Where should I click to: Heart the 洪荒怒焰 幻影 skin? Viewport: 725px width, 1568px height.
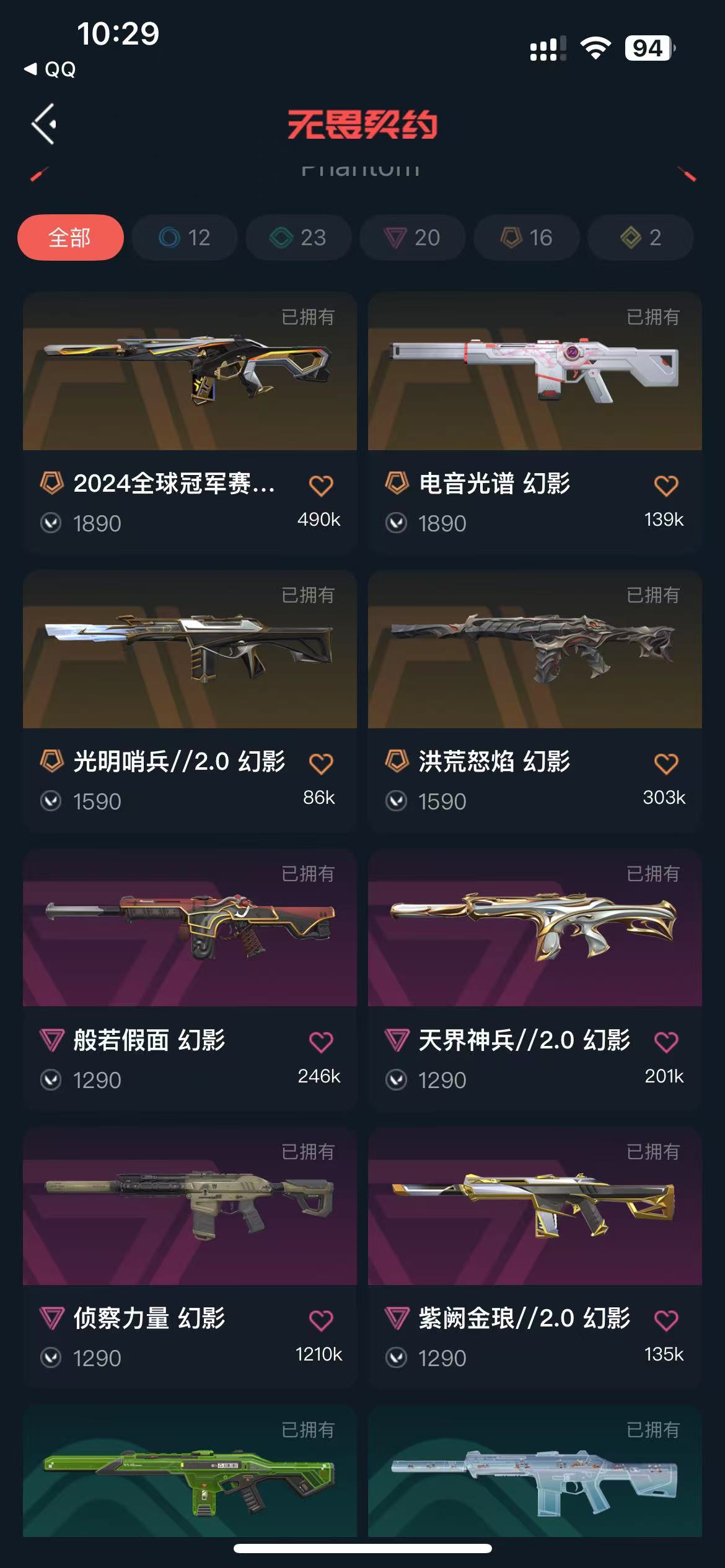(666, 764)
